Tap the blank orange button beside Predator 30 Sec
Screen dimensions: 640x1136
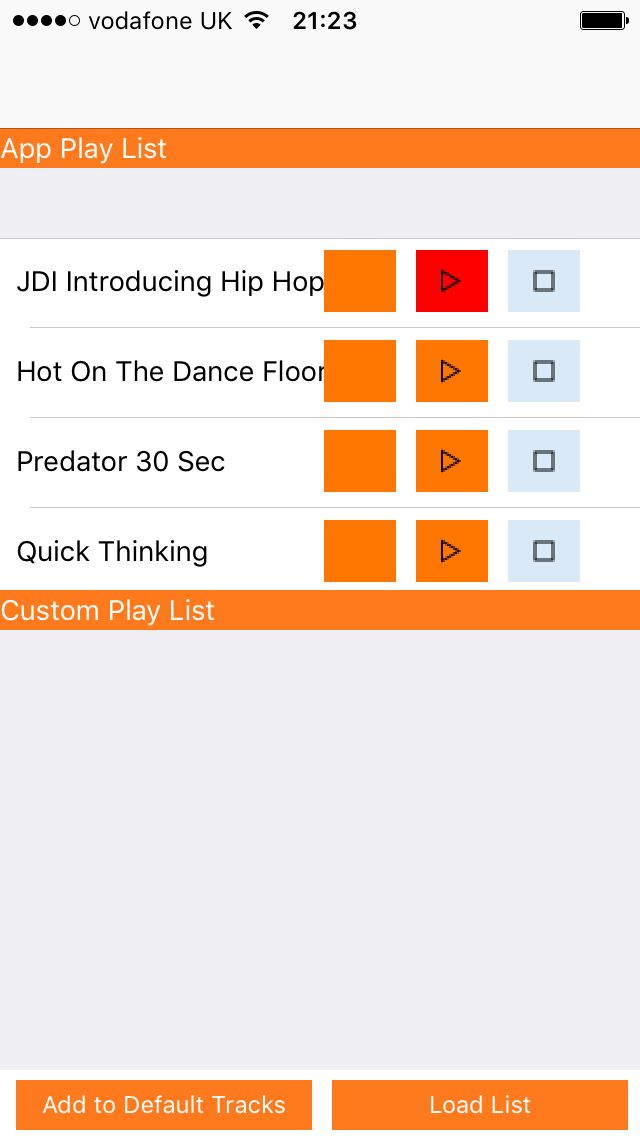click(360, 461)
